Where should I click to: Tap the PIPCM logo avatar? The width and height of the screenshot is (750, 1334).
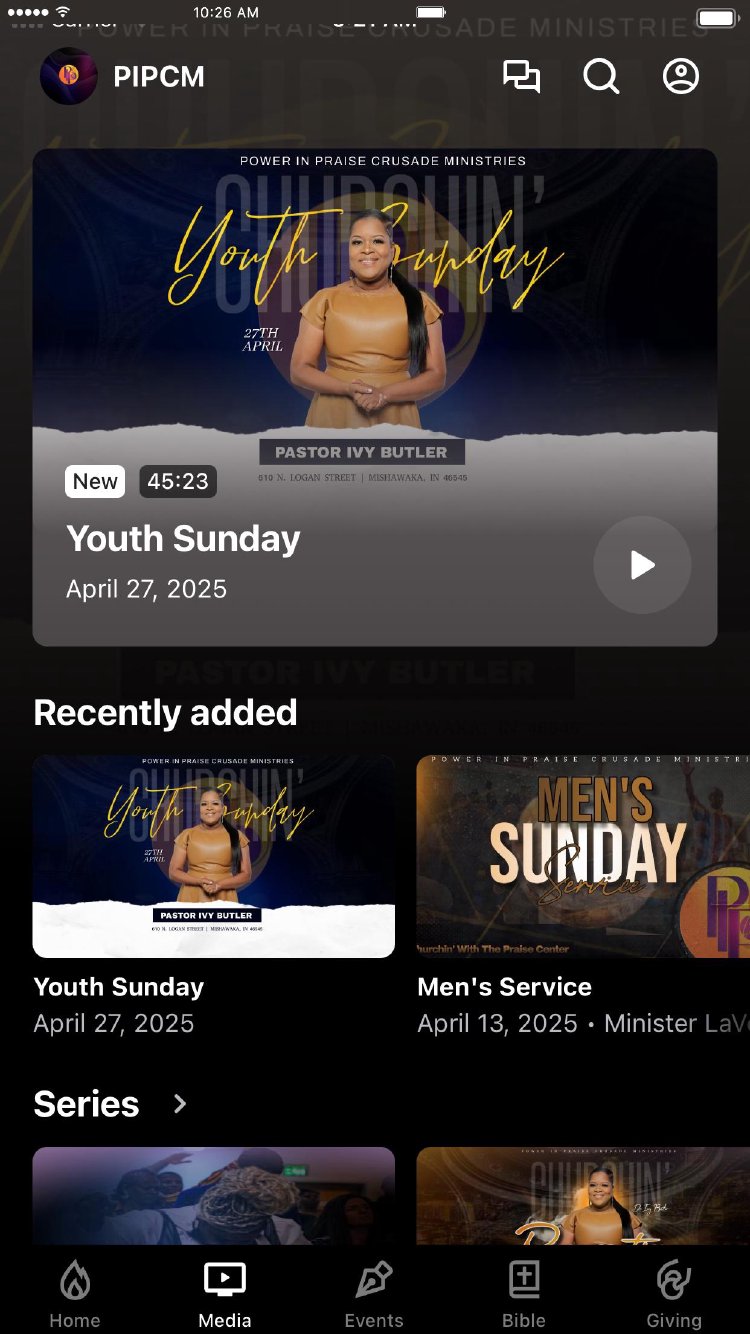(x=69, y=76)
